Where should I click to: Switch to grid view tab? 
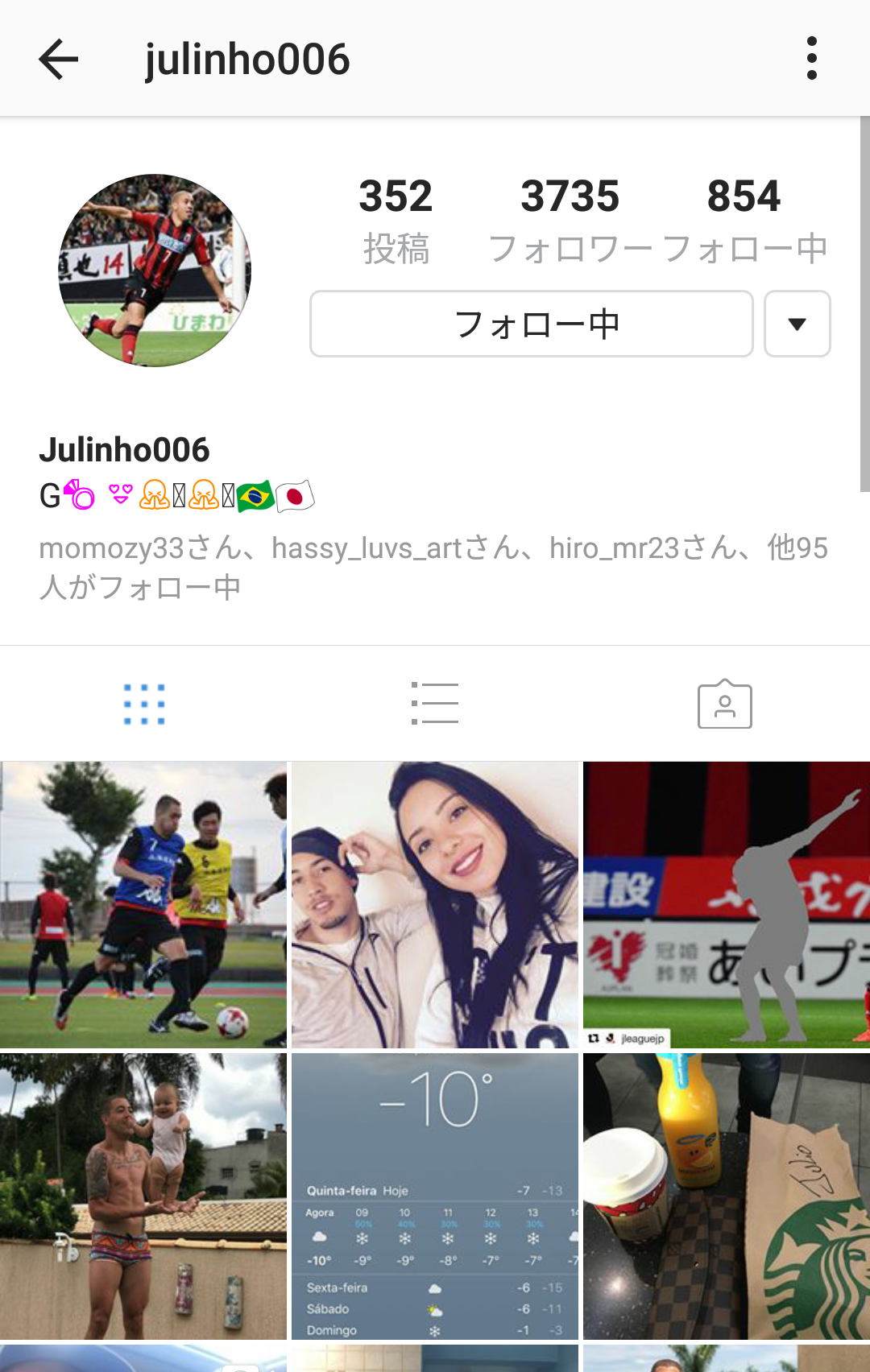144,705
